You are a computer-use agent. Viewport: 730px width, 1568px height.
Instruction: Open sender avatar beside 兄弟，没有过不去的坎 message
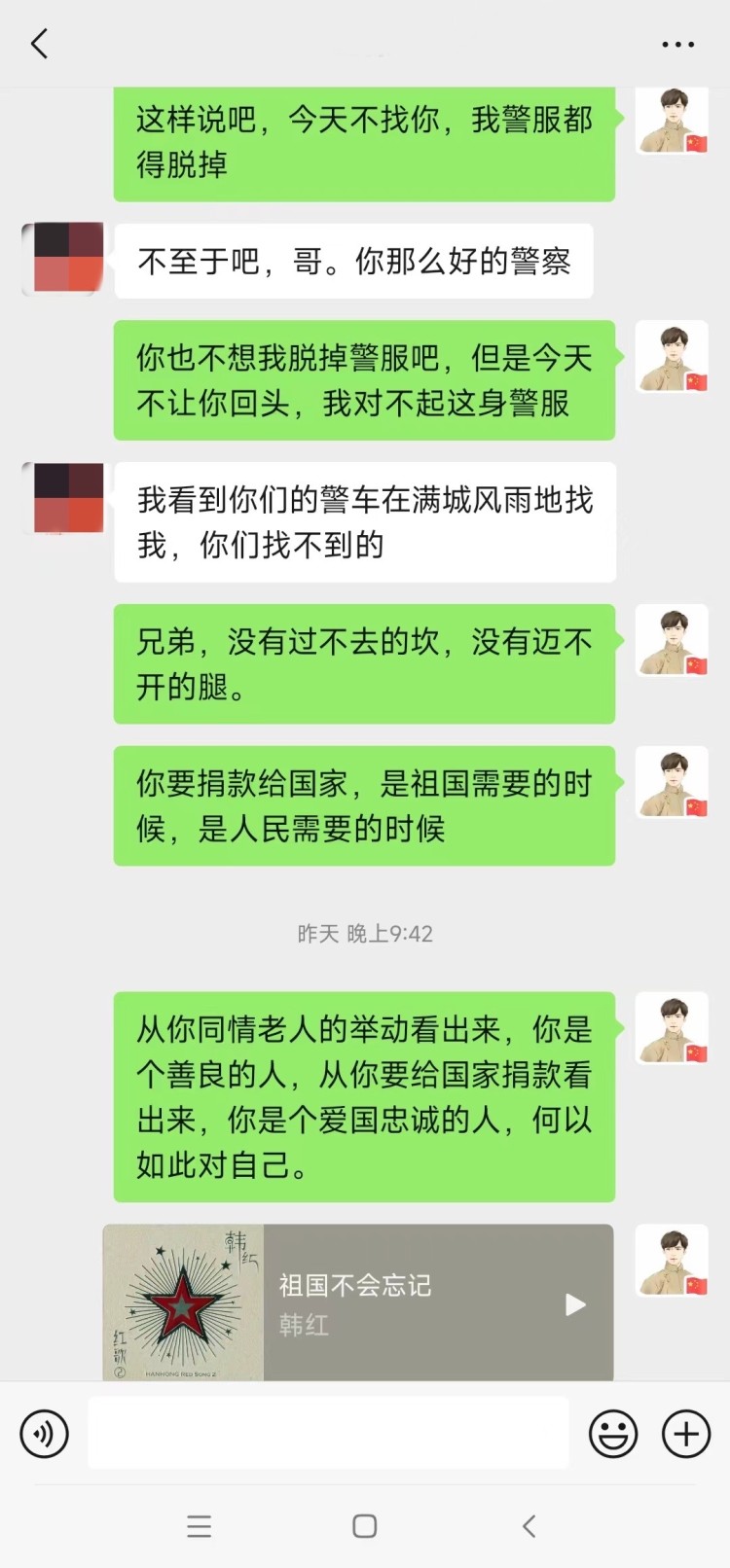pyautogui.click(x=672, y=640)
